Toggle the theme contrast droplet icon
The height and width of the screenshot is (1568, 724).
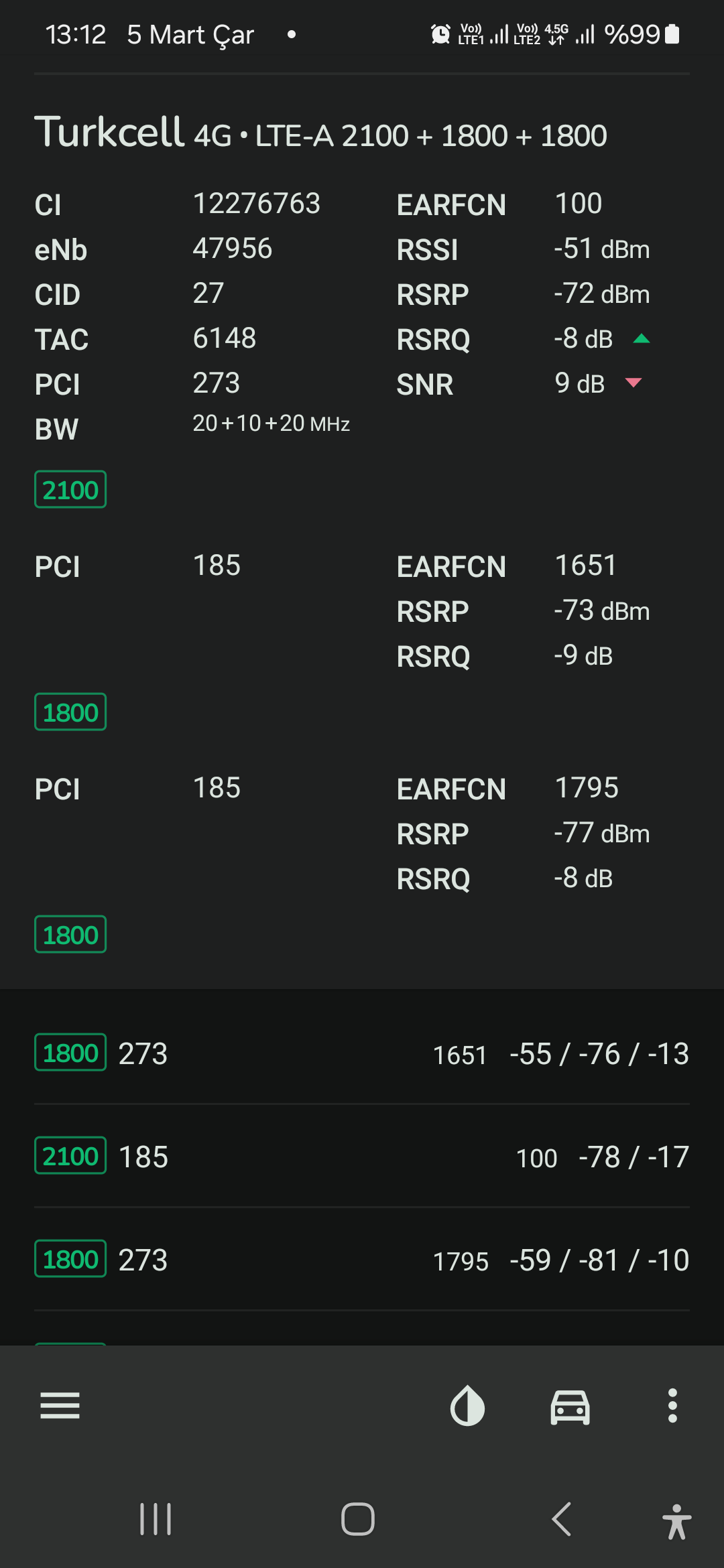(x=467, y=1405)
